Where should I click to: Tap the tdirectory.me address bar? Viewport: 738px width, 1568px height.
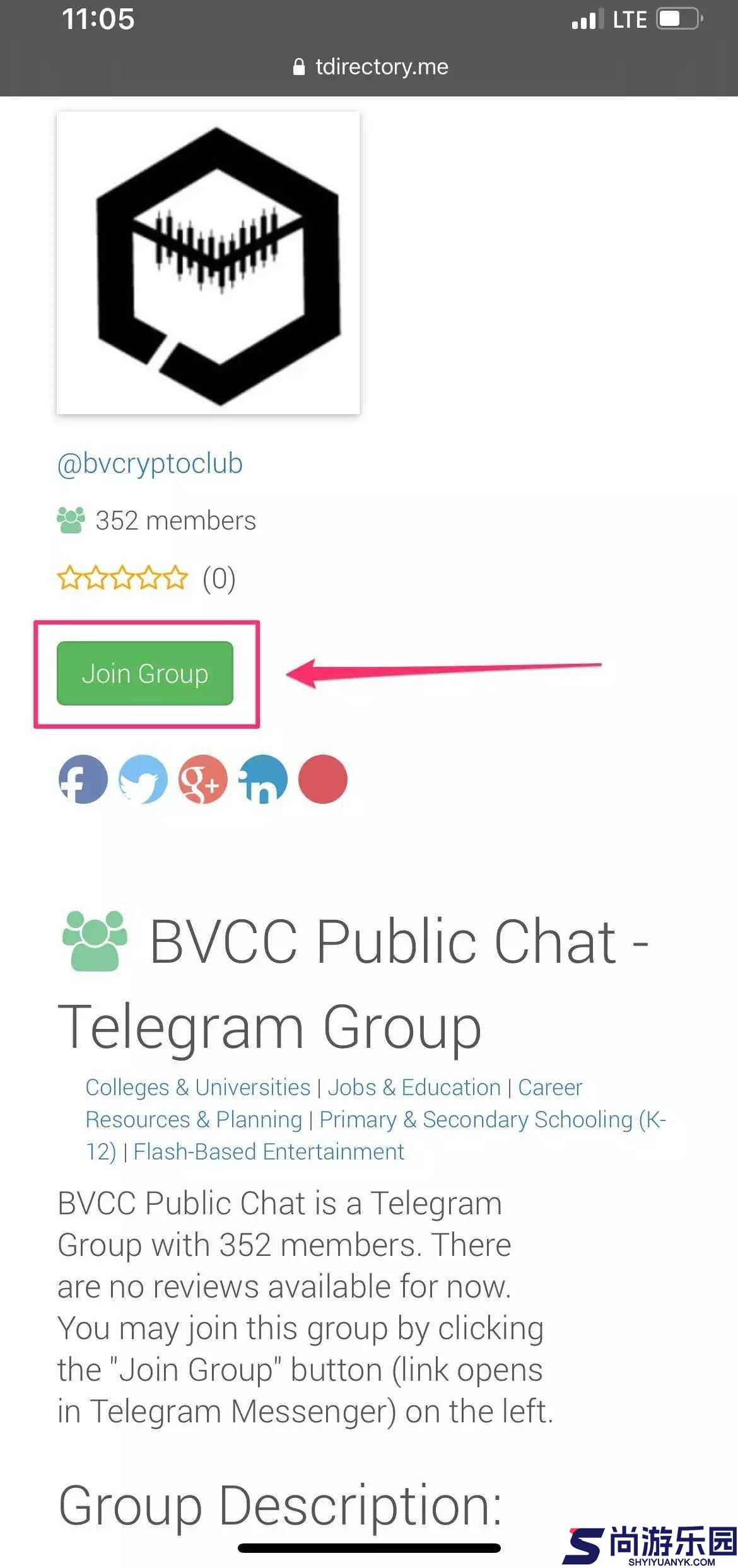coord(371,67)
